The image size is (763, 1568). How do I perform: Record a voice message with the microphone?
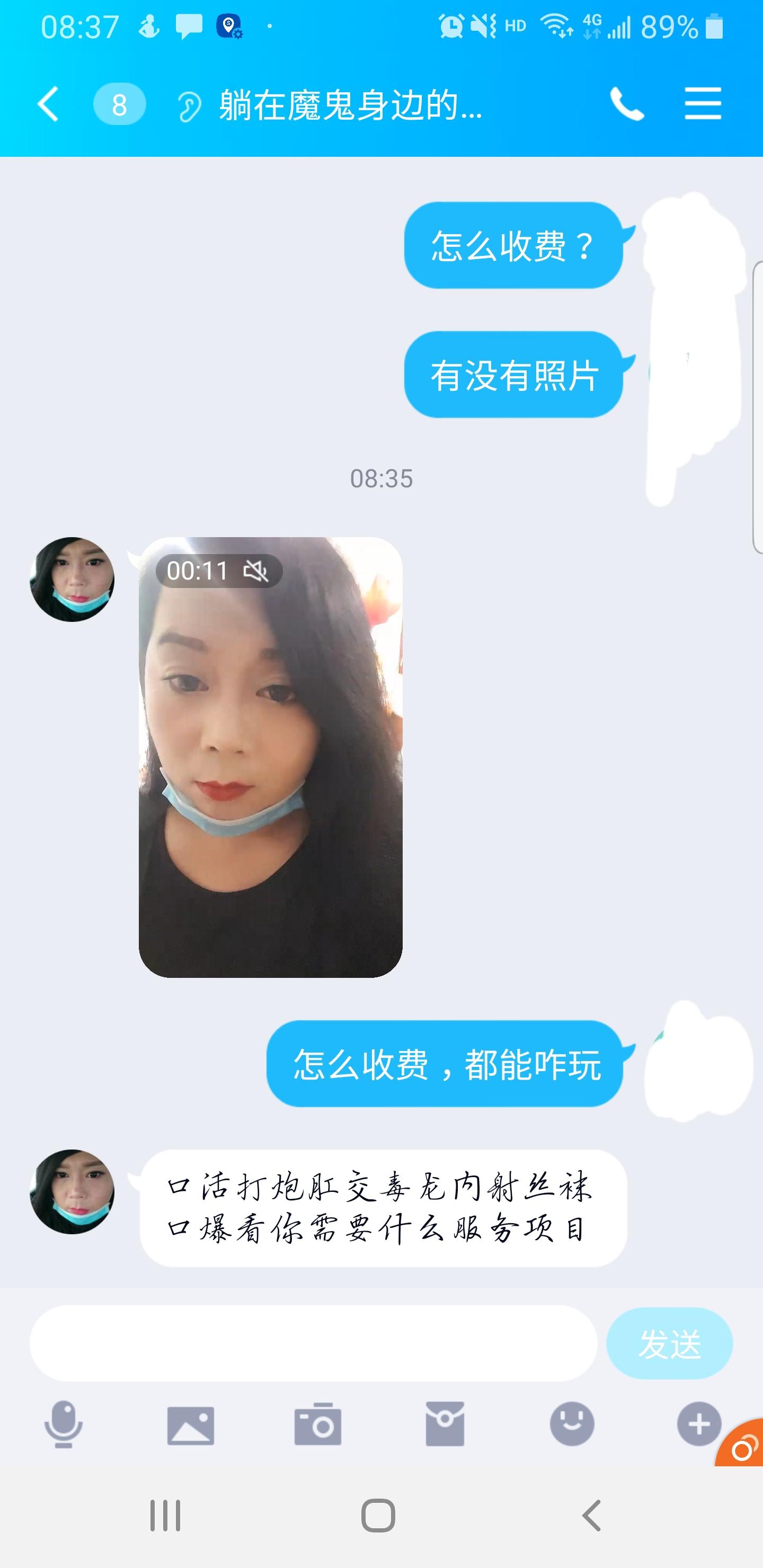pos(64,1424)
